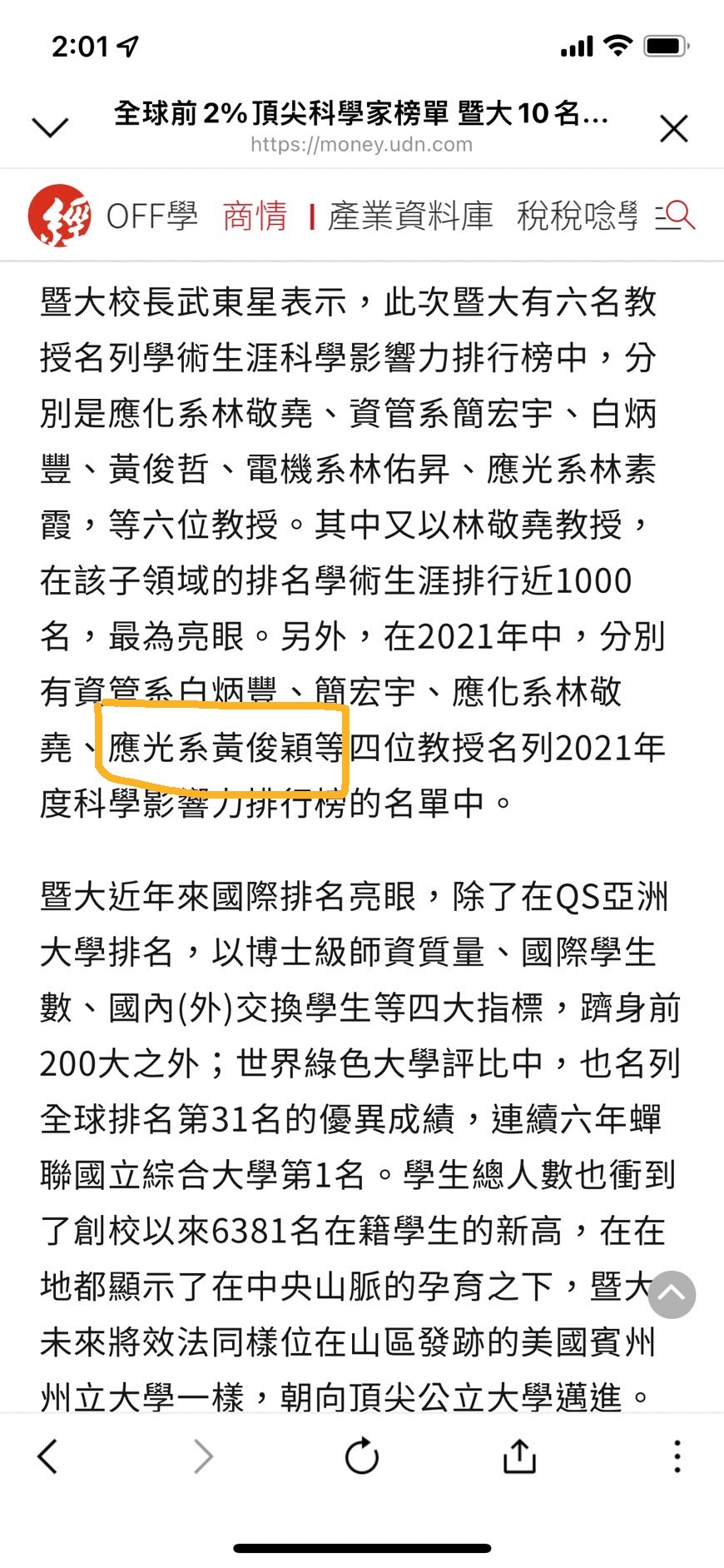This screenshot has height=1568, width=724.
Task: Switch to the 商情 tab
Action: pyautogui.click(x=255, y=217)
